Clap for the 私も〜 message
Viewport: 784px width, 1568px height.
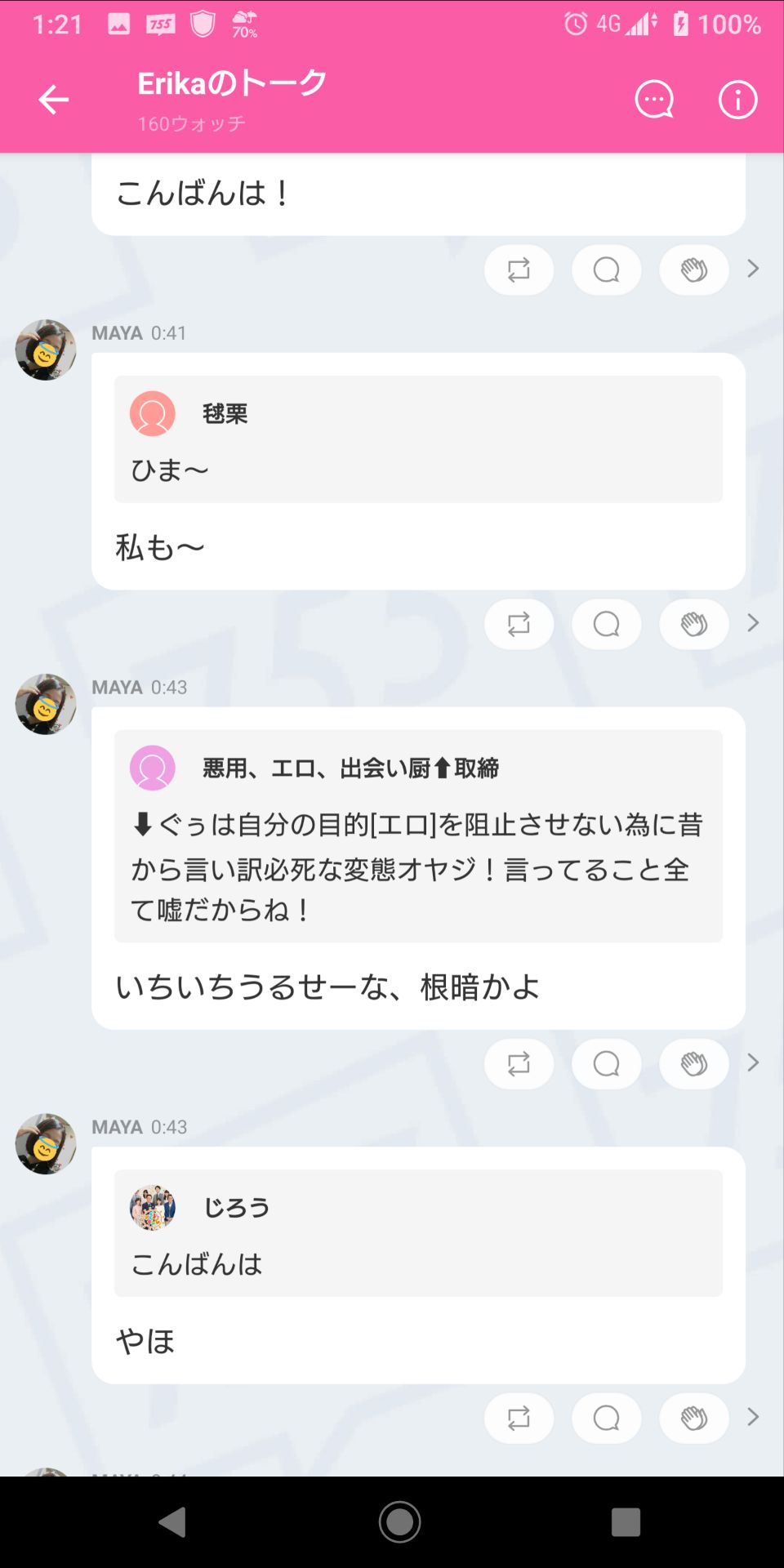pos(693,623)
